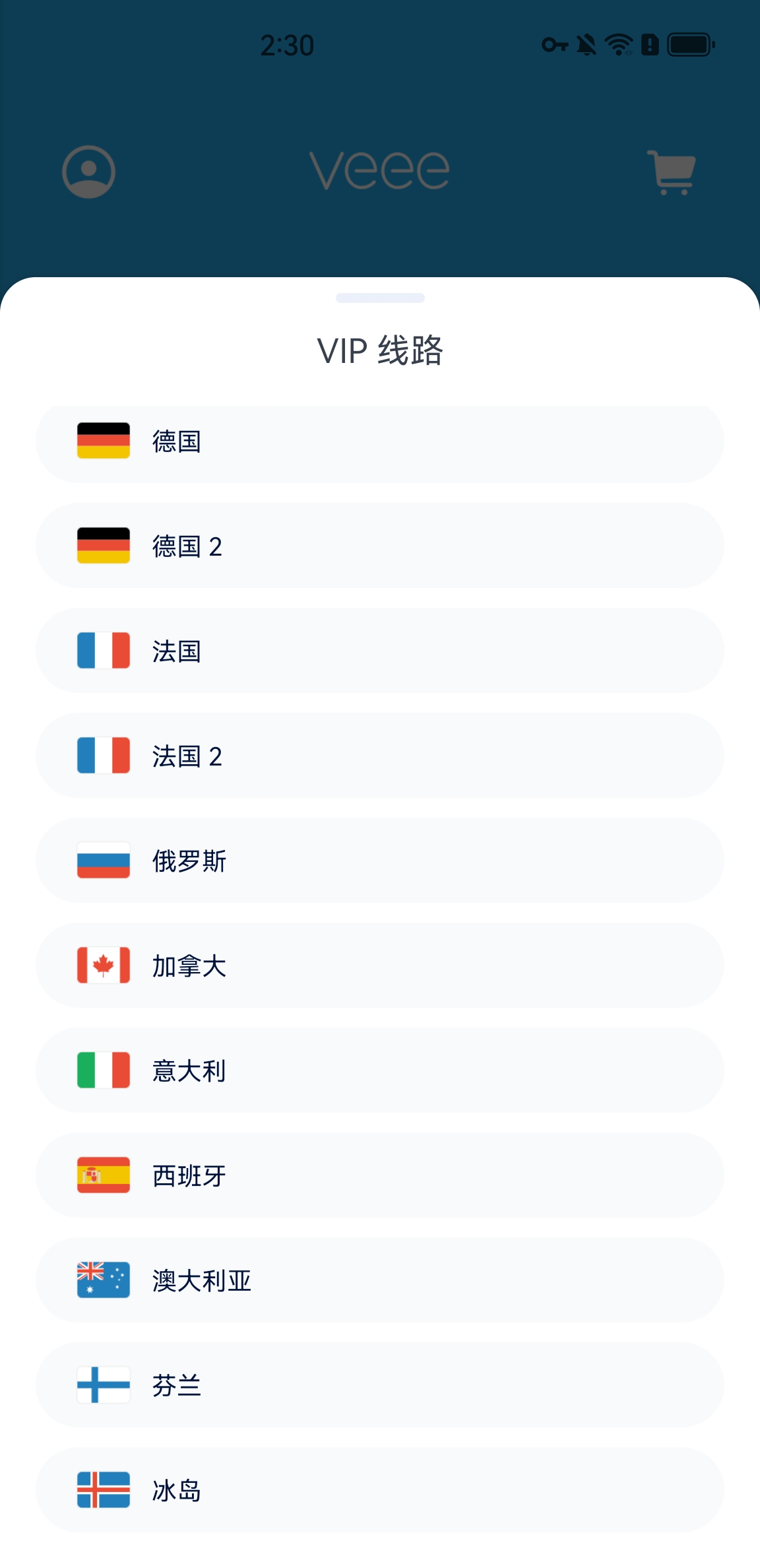
Task: Select the Germany flag icon
Action: pyautogui.click(x=103, y=441)
